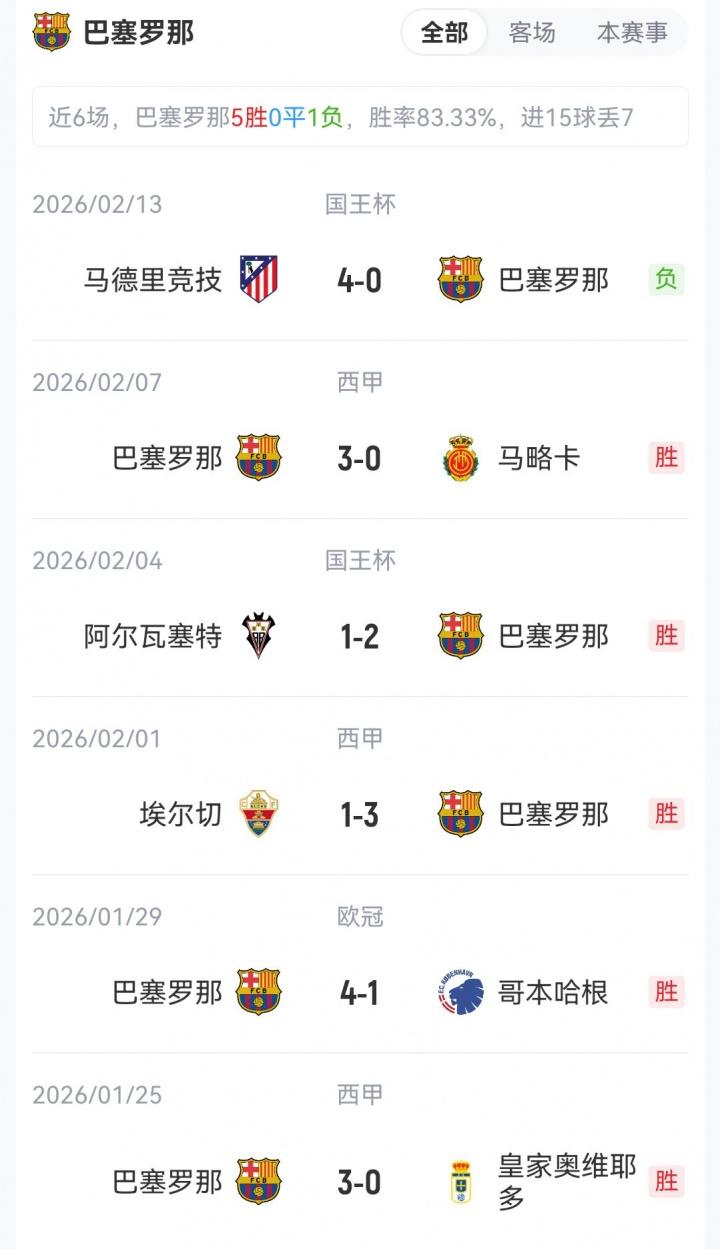Switch to the 客场 tab
Image resolution: width=720 pixels, height=1249 pixels.
(532, 33)
